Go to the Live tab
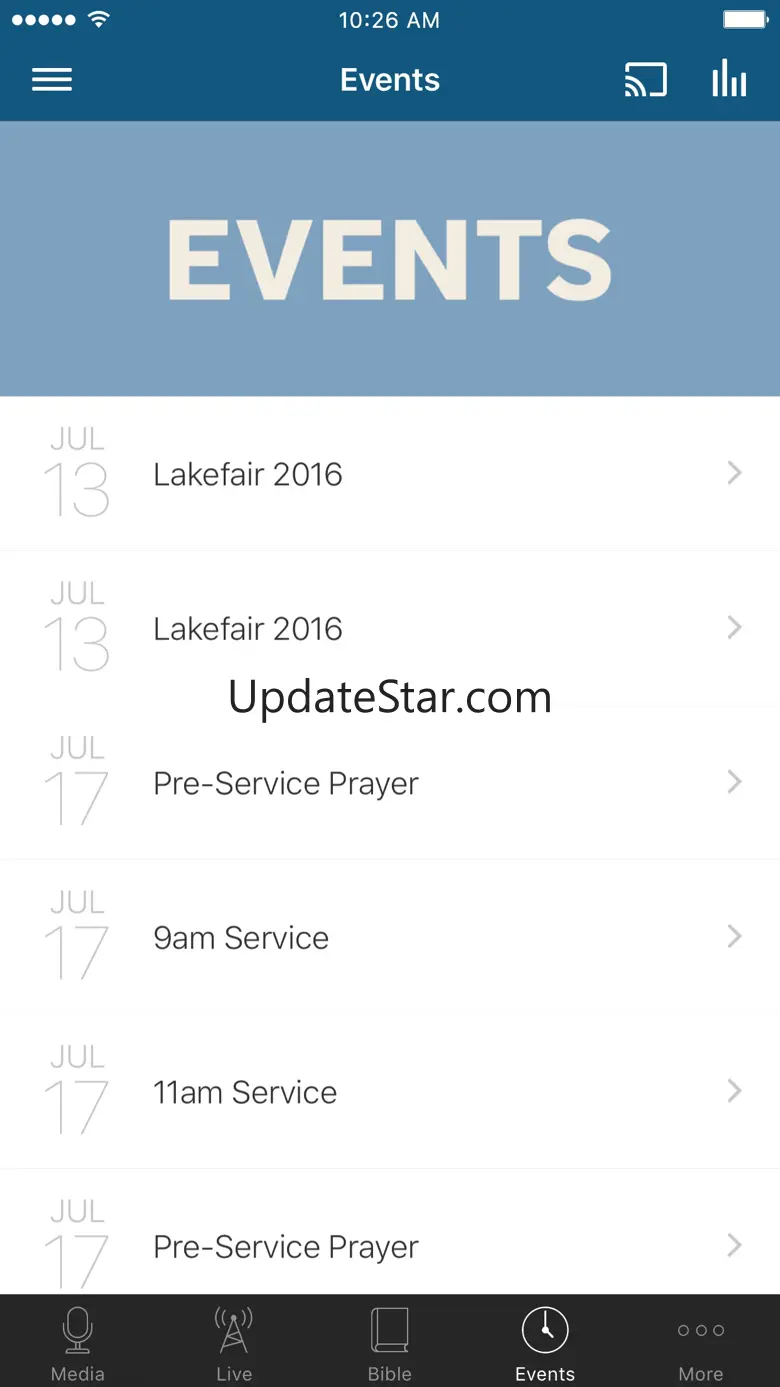 (234, 1345)
